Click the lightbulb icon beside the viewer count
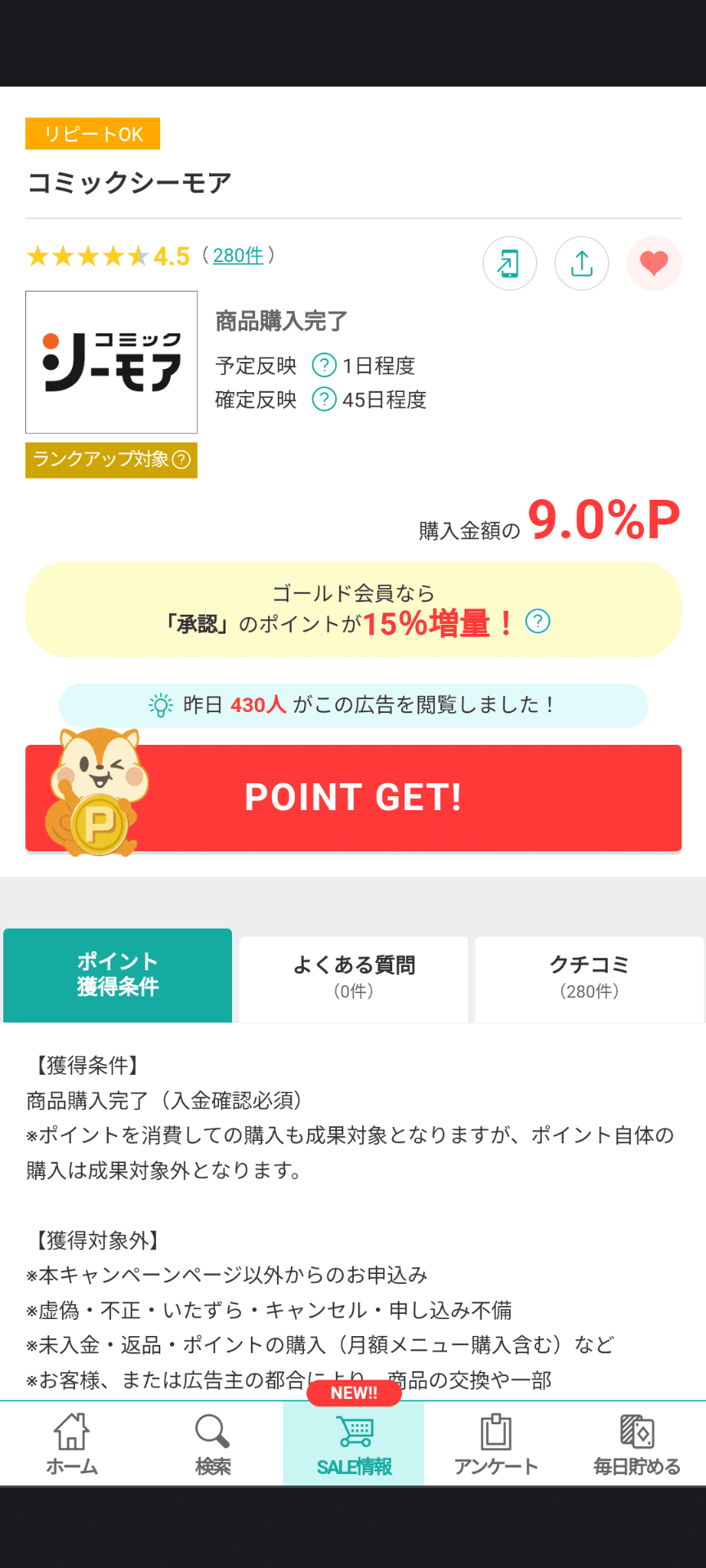Viewport: 706px width, 1568px height. click(x=160, y=705)
